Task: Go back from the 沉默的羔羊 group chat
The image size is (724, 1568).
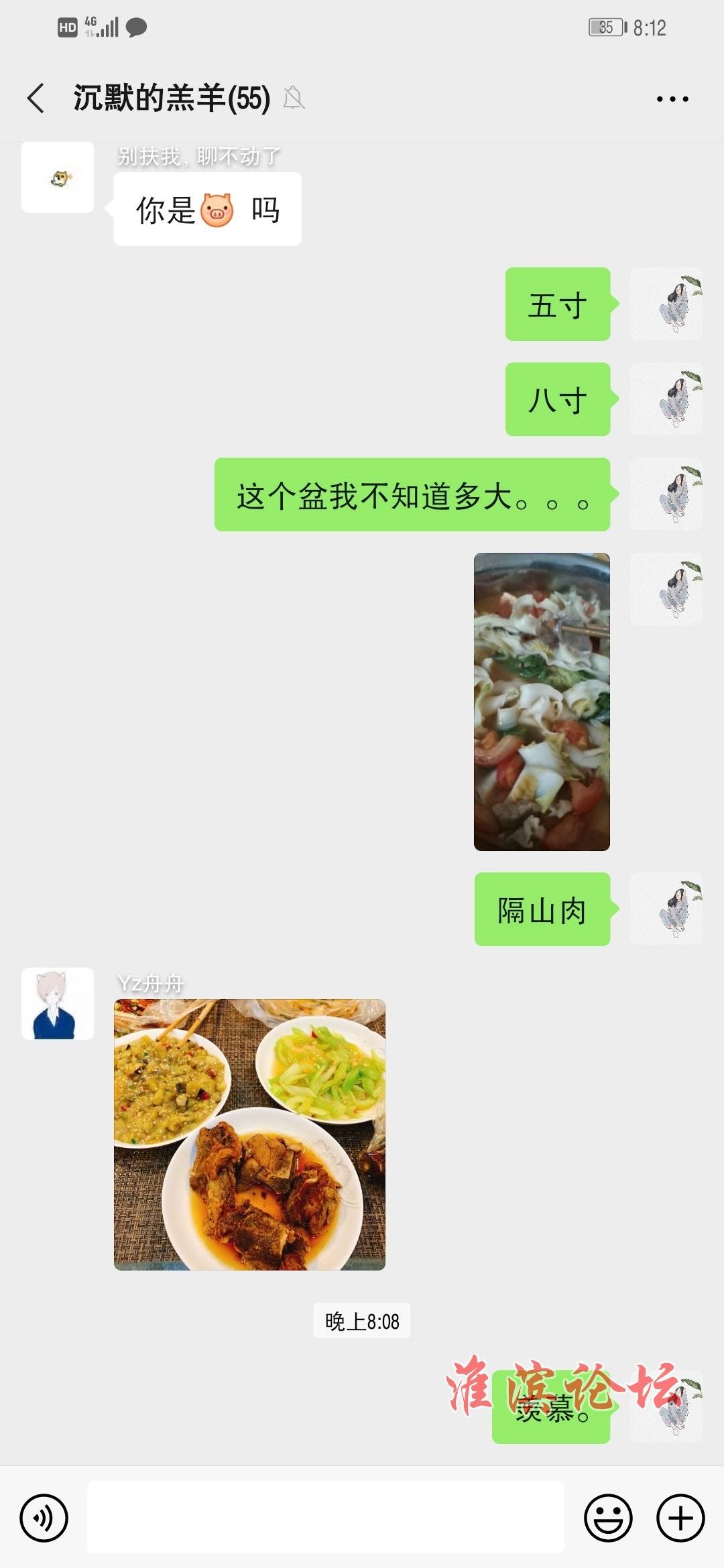Action: (x=36, y=99)
